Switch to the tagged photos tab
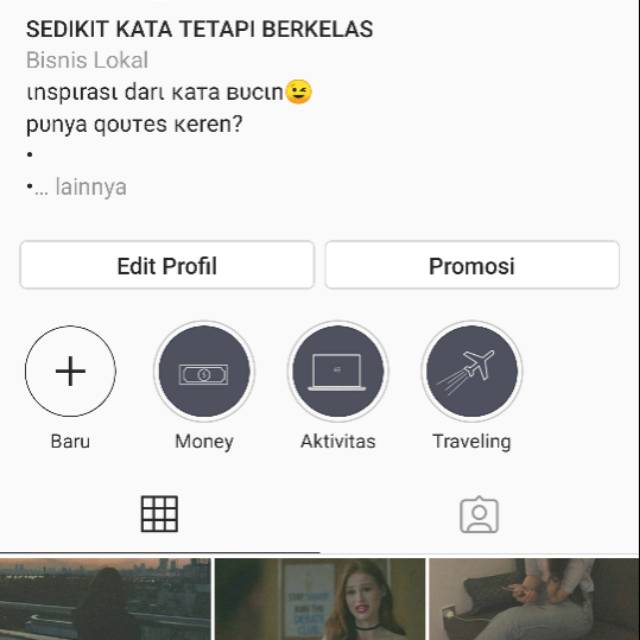Viewport: 640px width, 640px height. point(479,514)
